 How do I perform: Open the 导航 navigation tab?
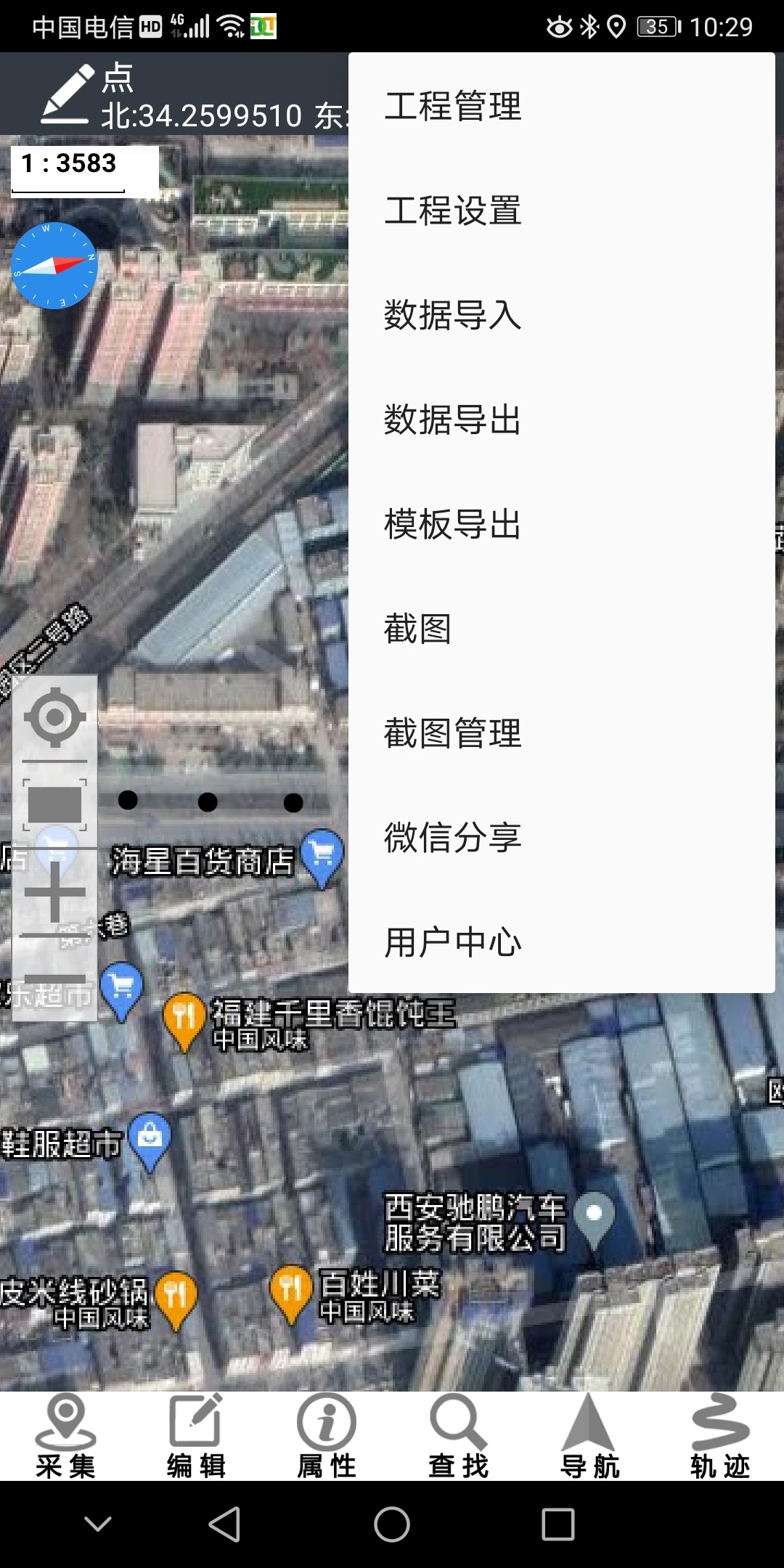pos(589,1436)
